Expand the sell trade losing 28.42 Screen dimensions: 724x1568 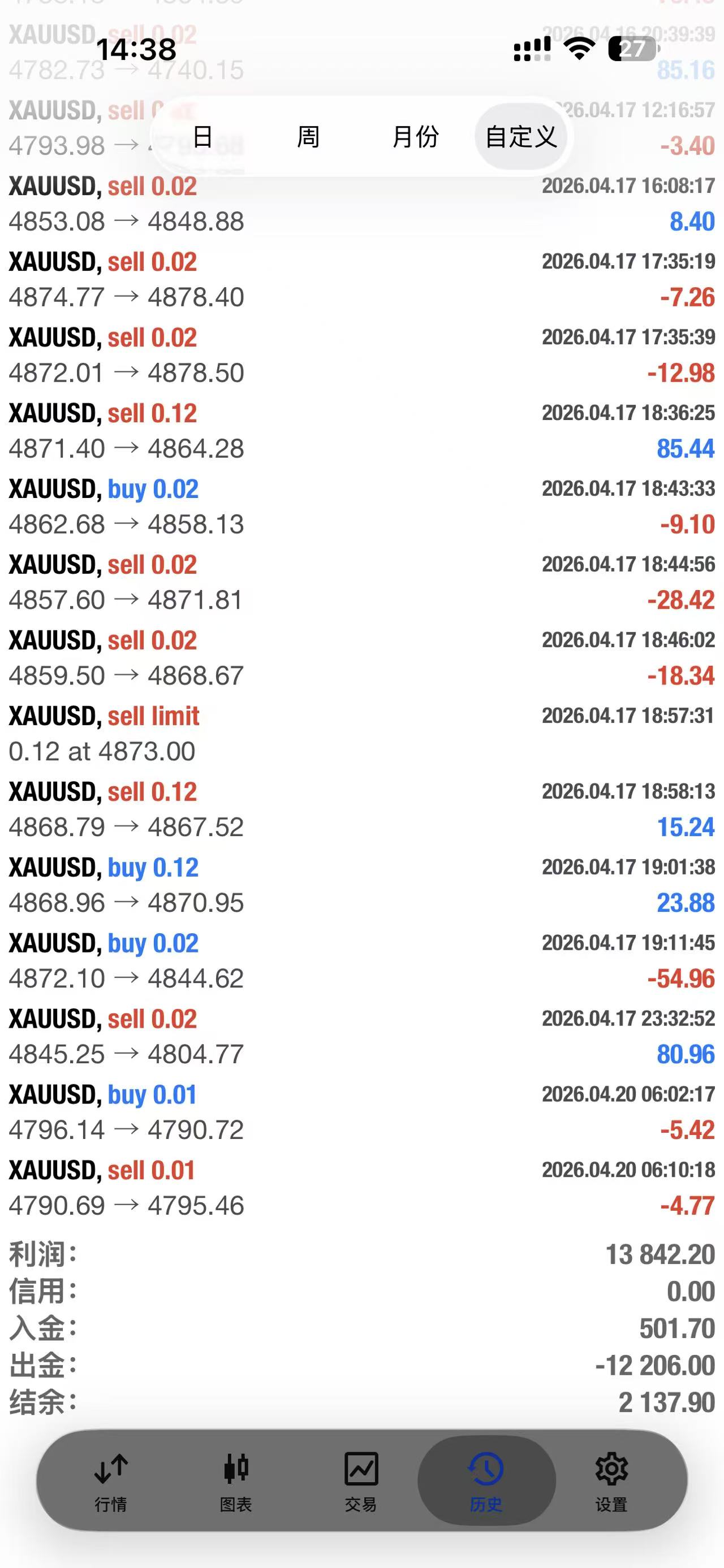click(x=361, y=582)
